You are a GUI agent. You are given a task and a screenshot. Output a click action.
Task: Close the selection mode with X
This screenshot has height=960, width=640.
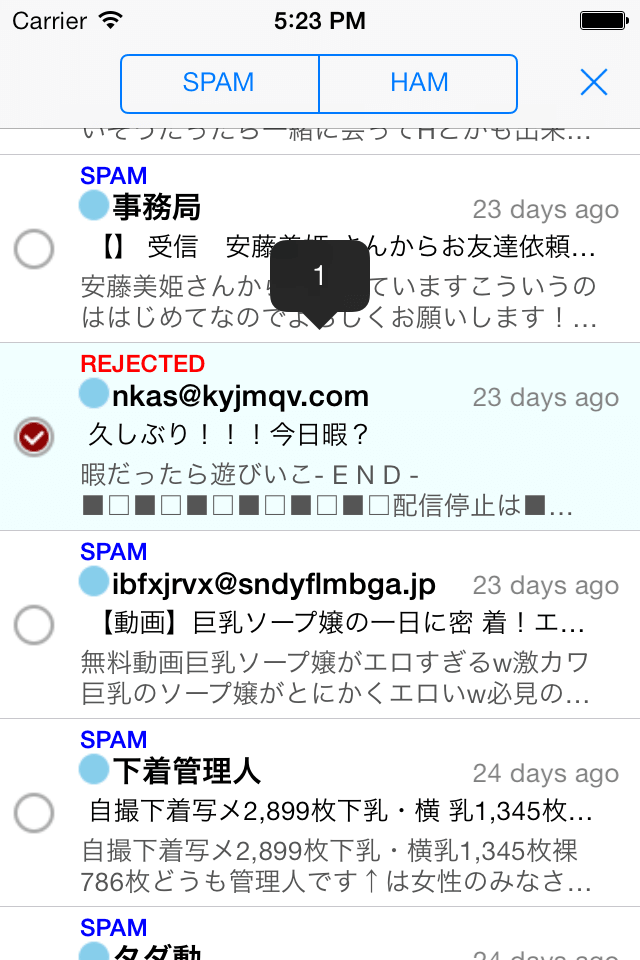coord(593,83)
